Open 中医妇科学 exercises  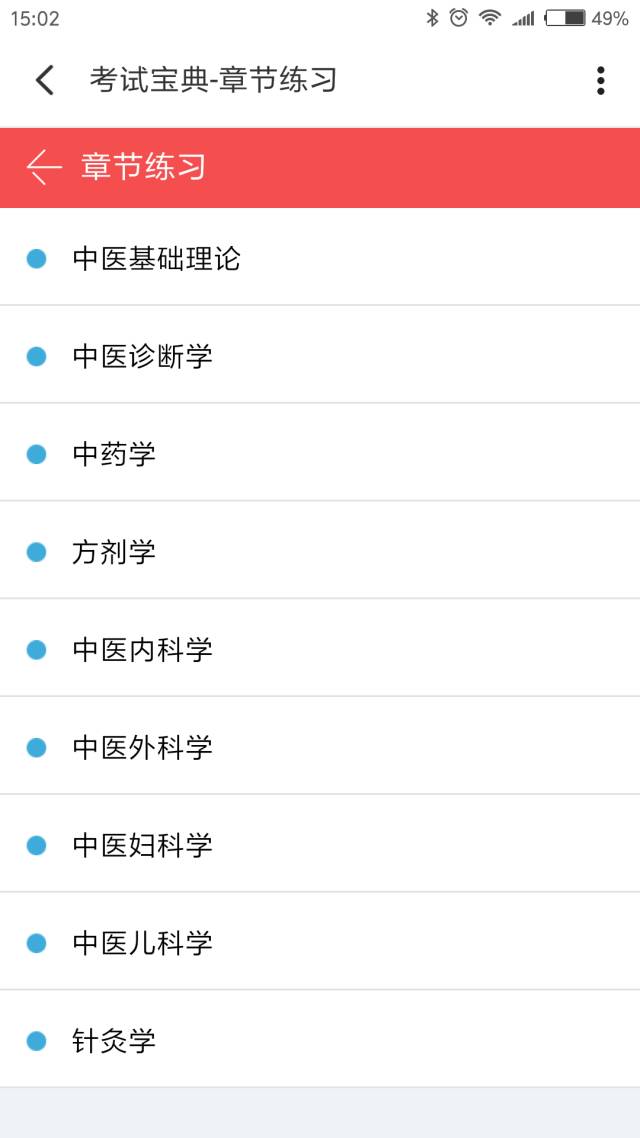(320, 845)
